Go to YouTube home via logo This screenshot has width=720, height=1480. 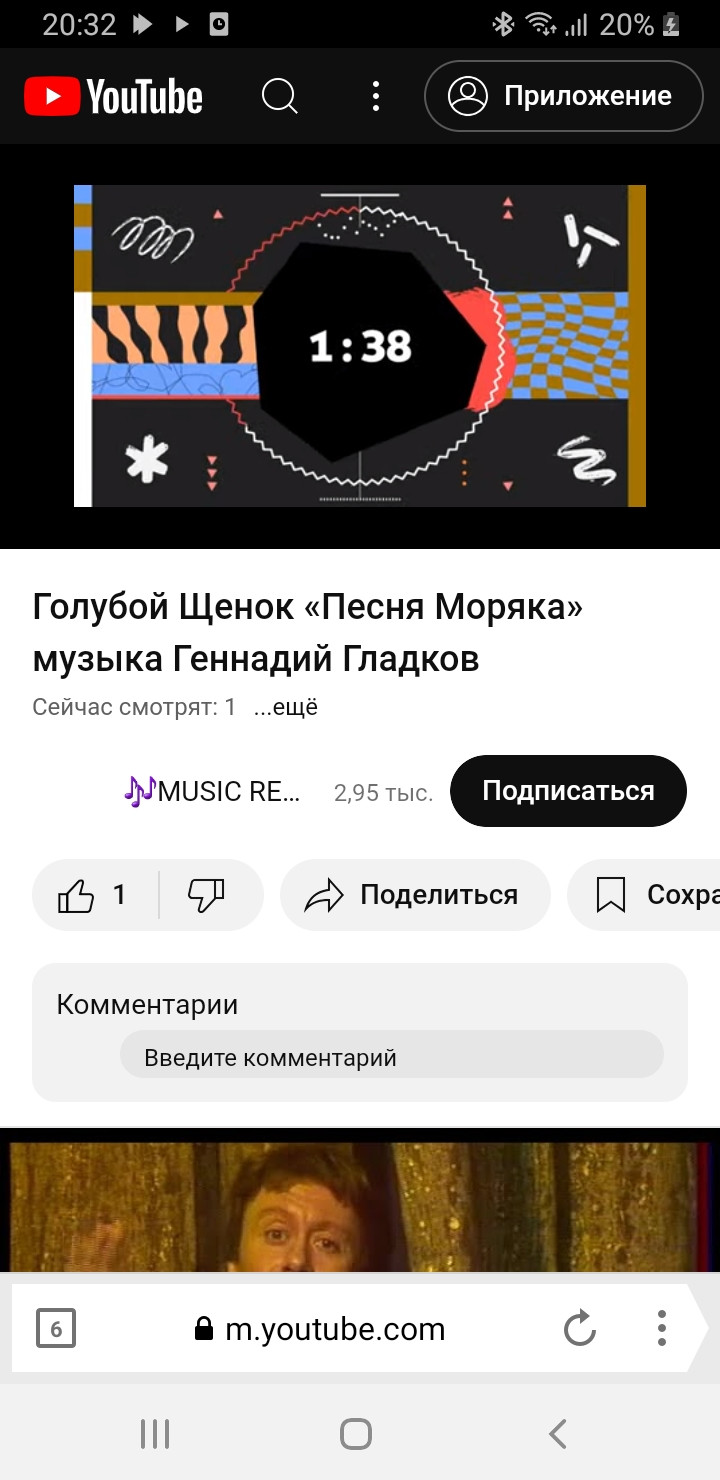coord(113,97)
